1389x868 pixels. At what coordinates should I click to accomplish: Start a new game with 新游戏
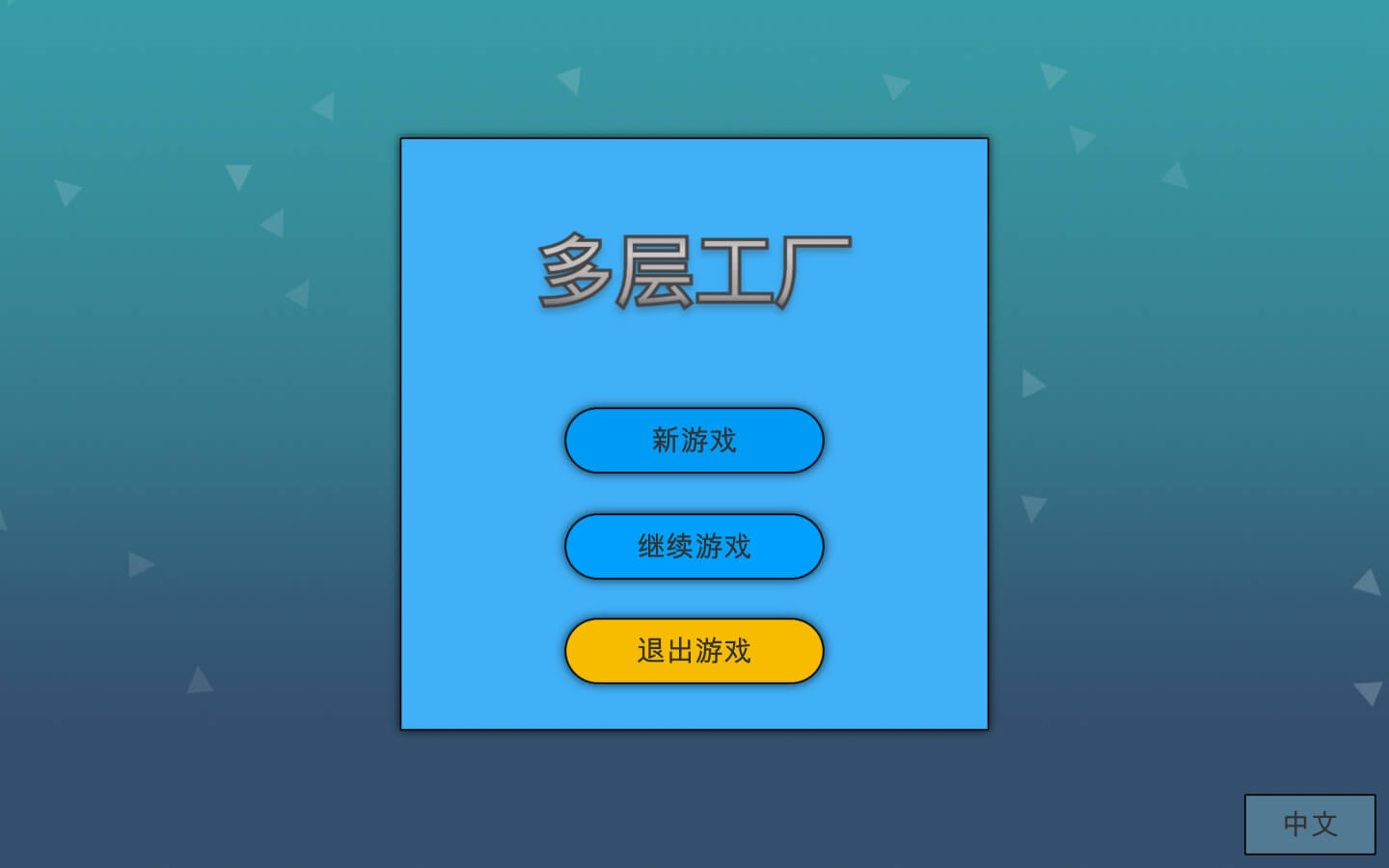(x=694, y=441)
